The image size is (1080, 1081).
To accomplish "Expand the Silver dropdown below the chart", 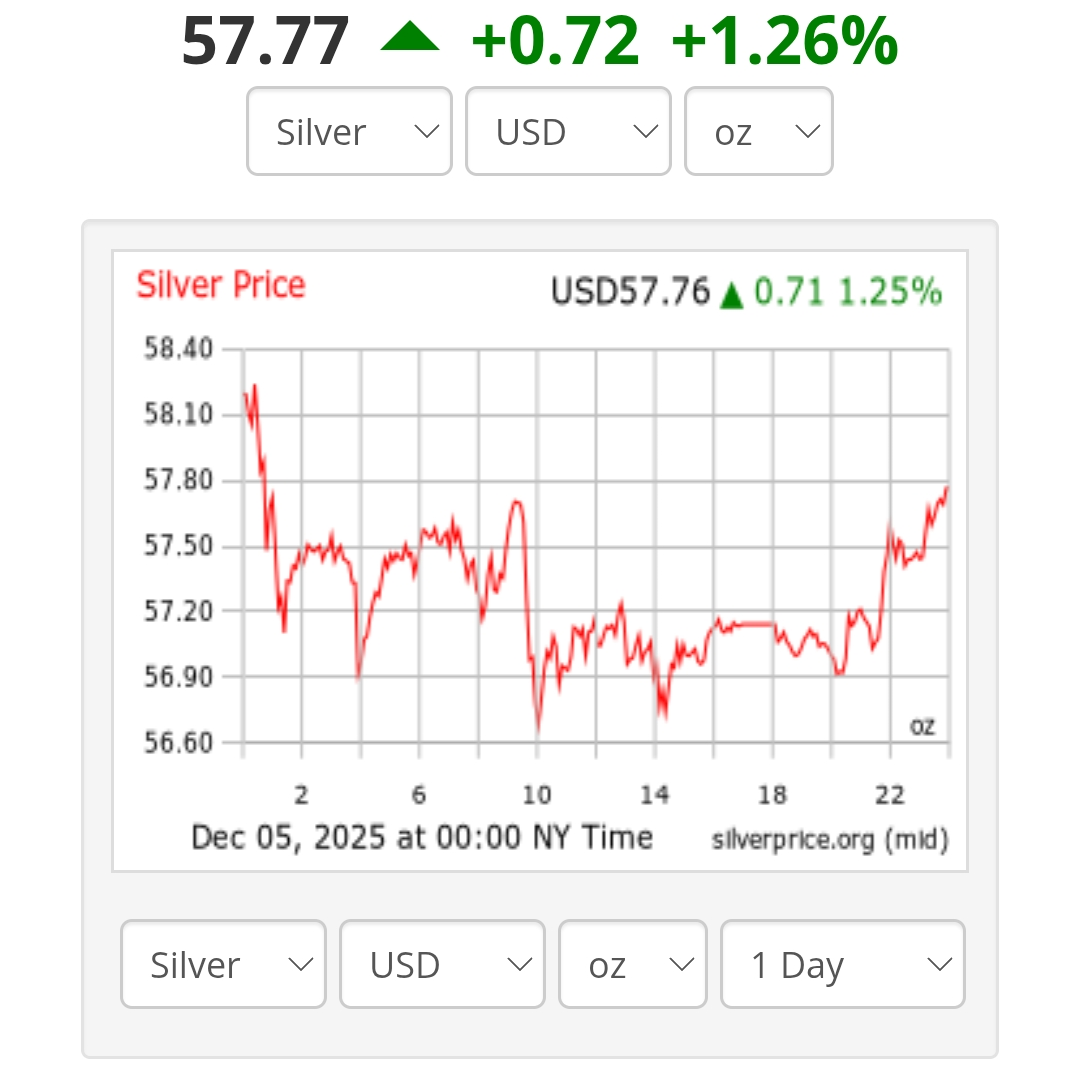I will pos(223,964).
